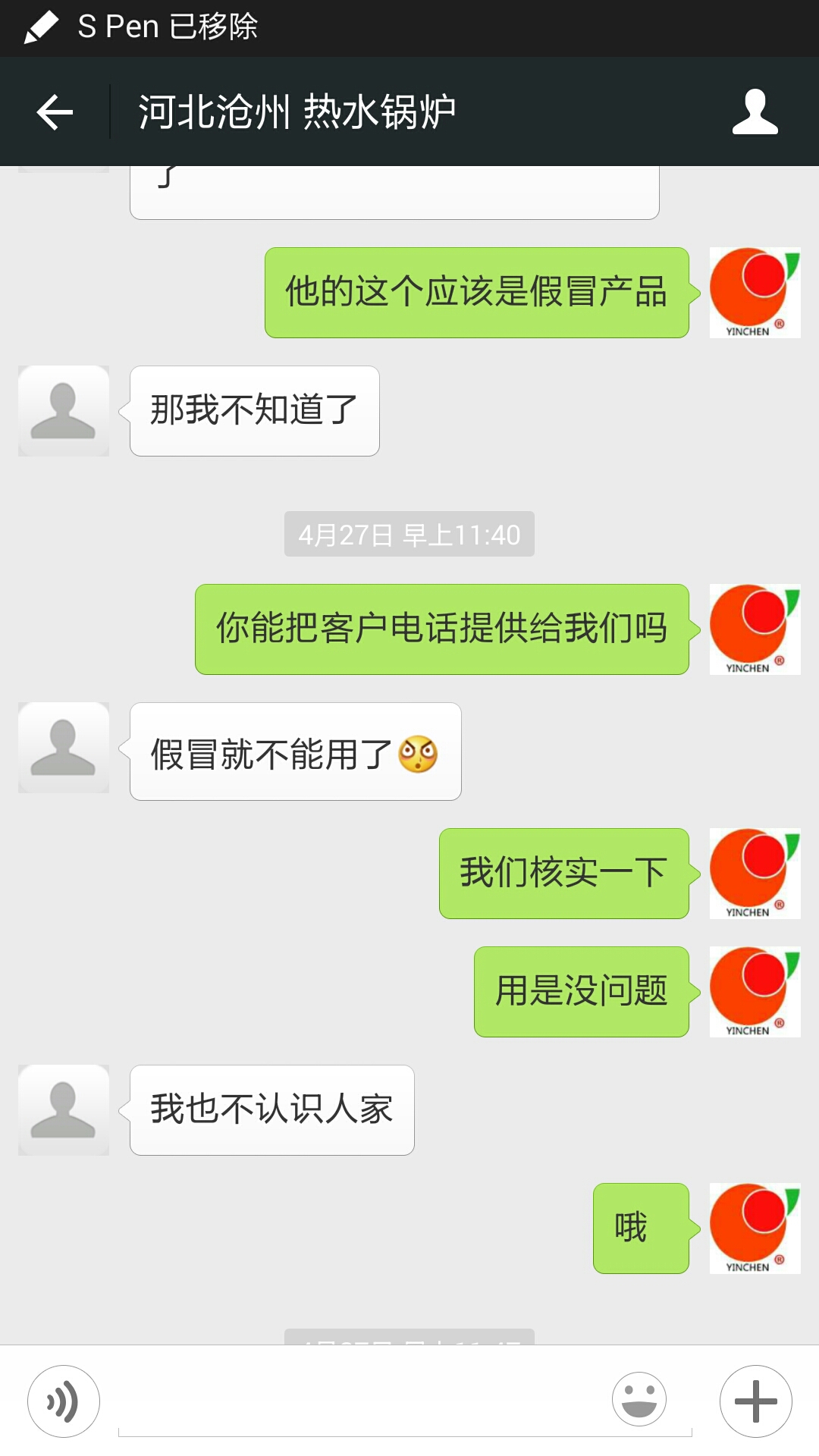This screenshot has width=819, height=1456.
Task: Tap the message 你能把客户电话提供给我们吗
Action: click(441, 630)
